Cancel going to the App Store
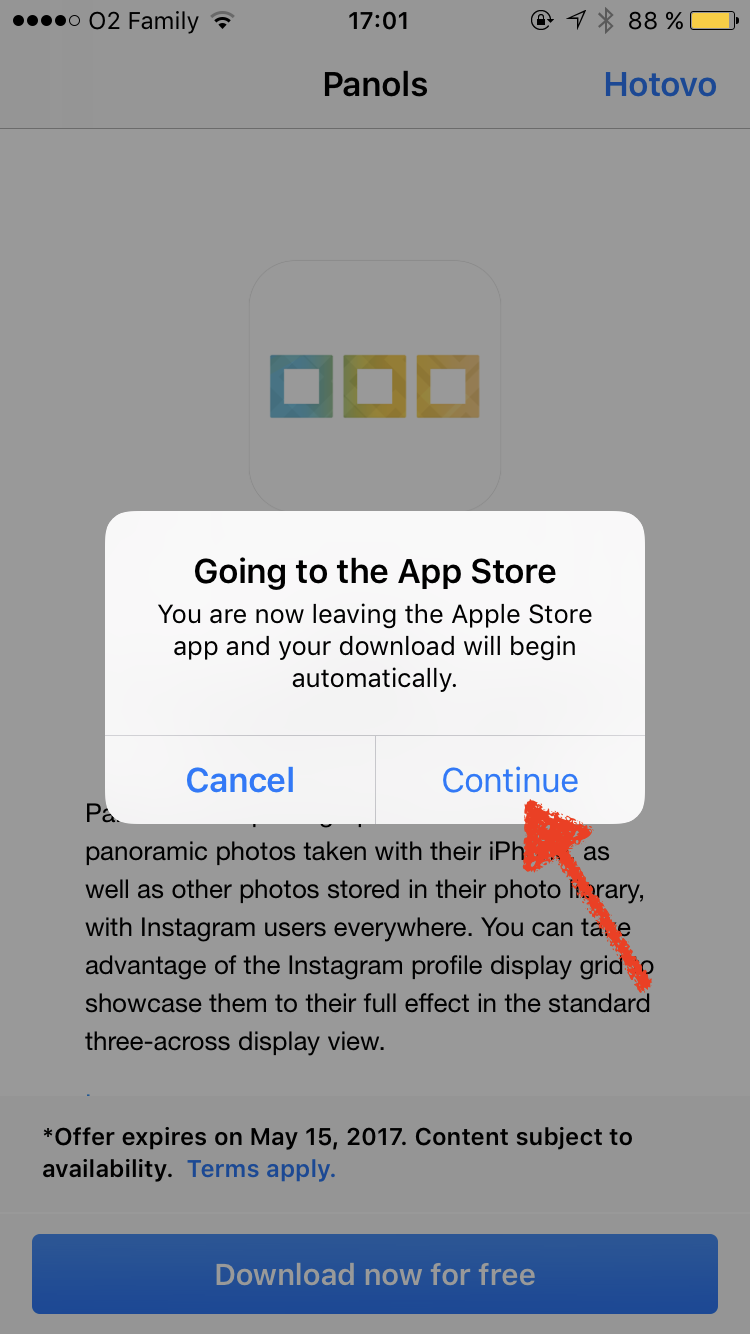 click(x=240, y=780)
